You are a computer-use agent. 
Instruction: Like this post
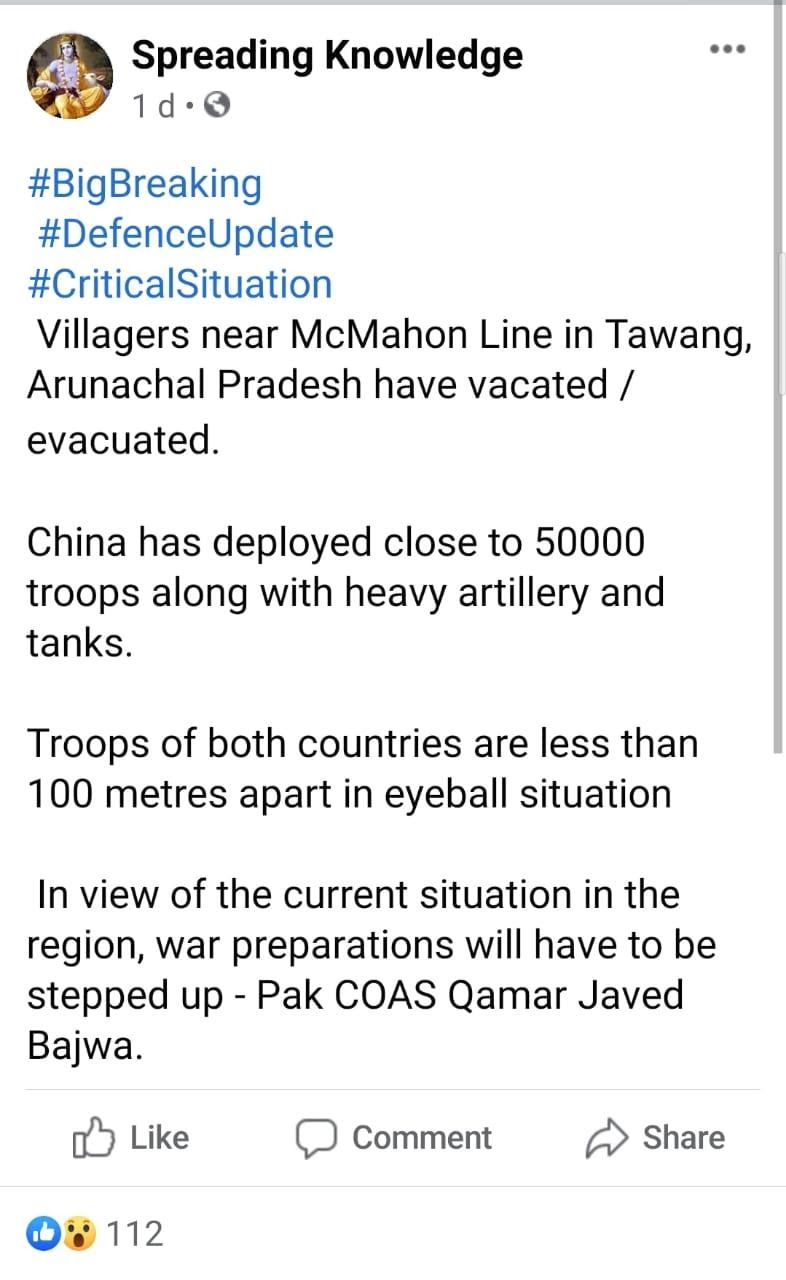point(130,1138)
